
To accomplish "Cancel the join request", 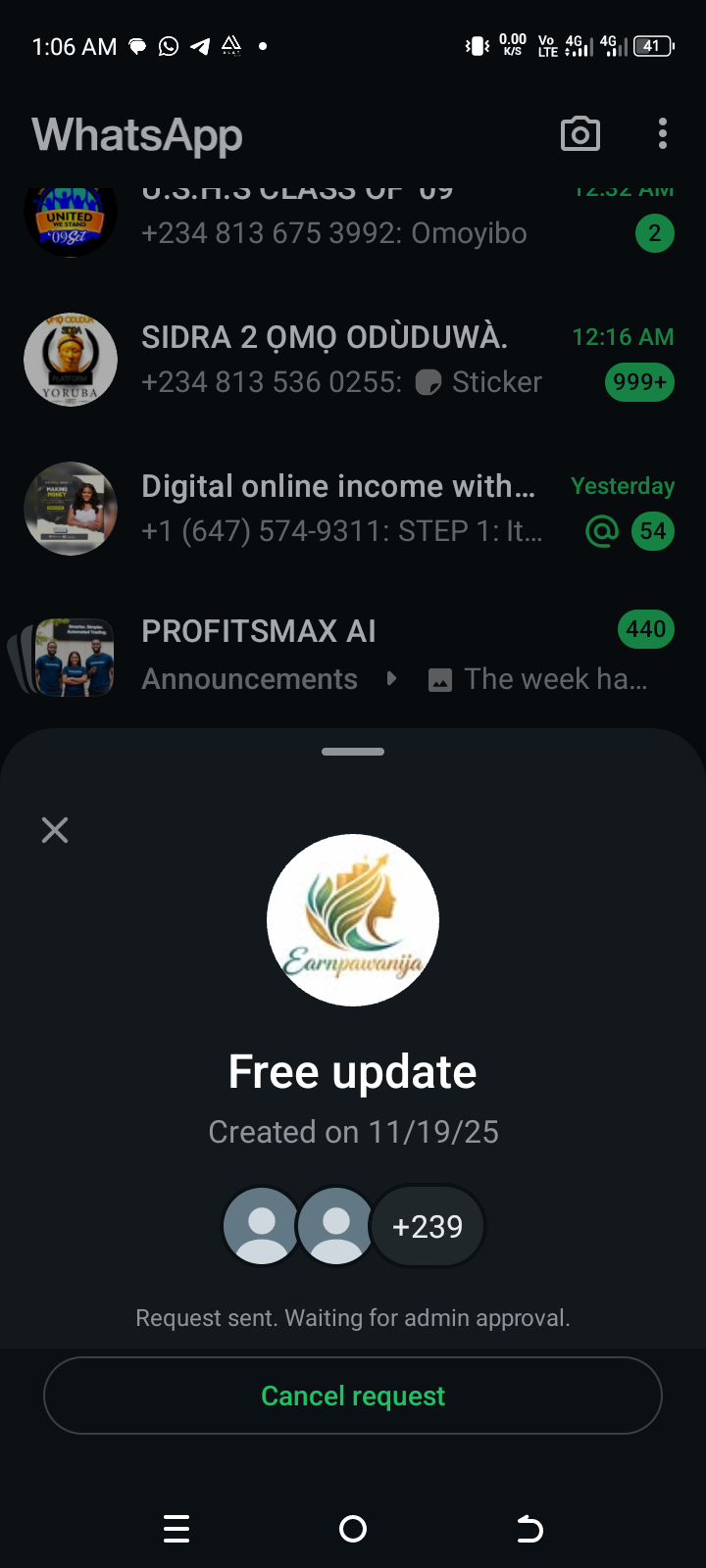I will point(353,1396).
